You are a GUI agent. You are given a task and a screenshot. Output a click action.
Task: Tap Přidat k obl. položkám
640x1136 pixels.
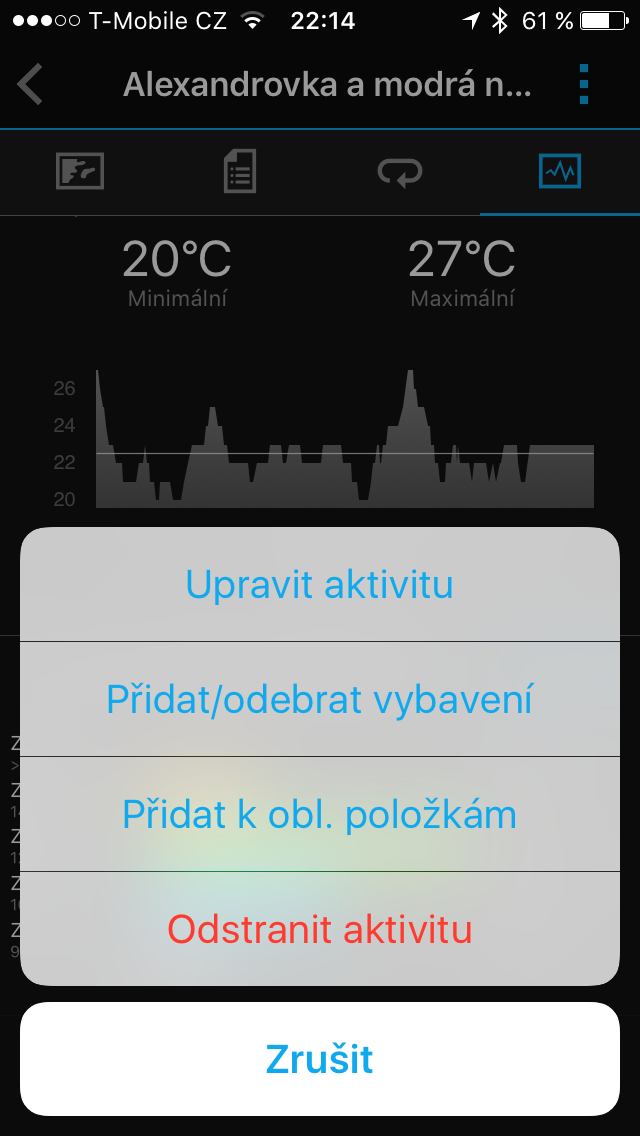point(320,815)
